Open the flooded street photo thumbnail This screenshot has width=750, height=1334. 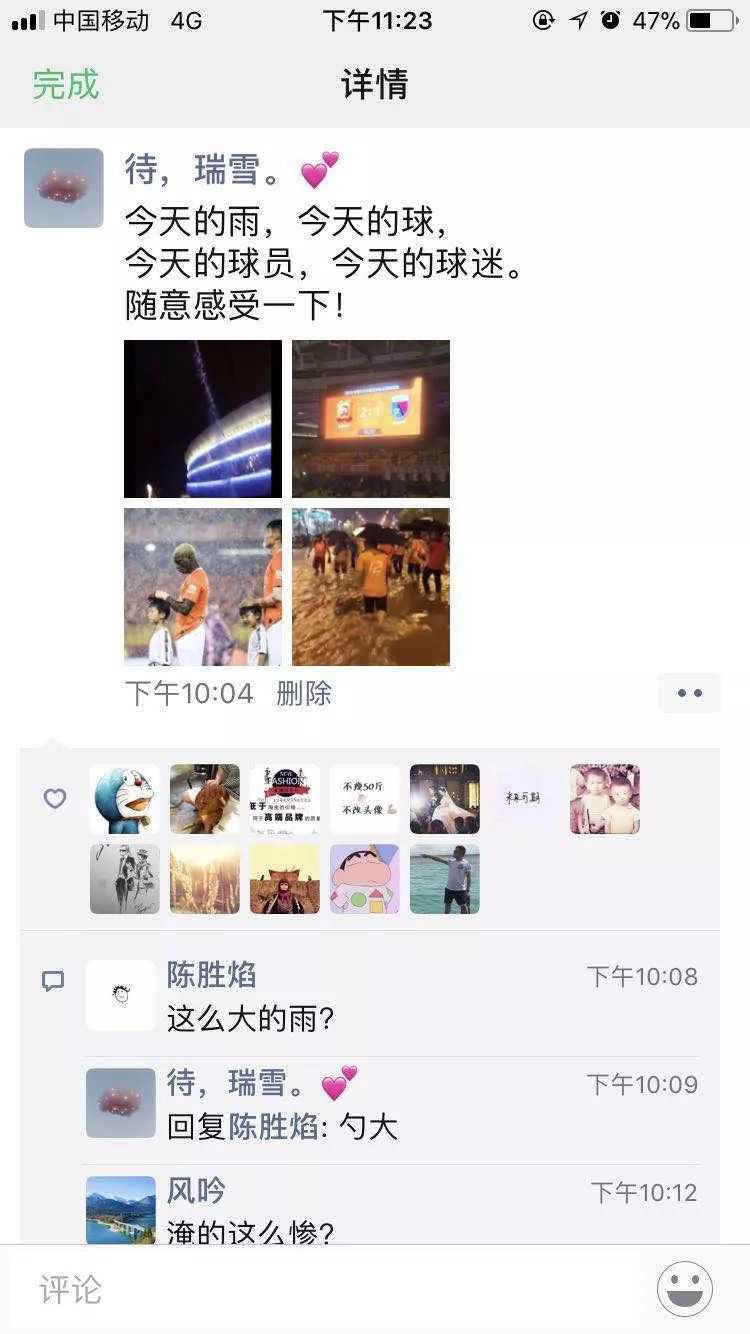(x=371, y=587)
